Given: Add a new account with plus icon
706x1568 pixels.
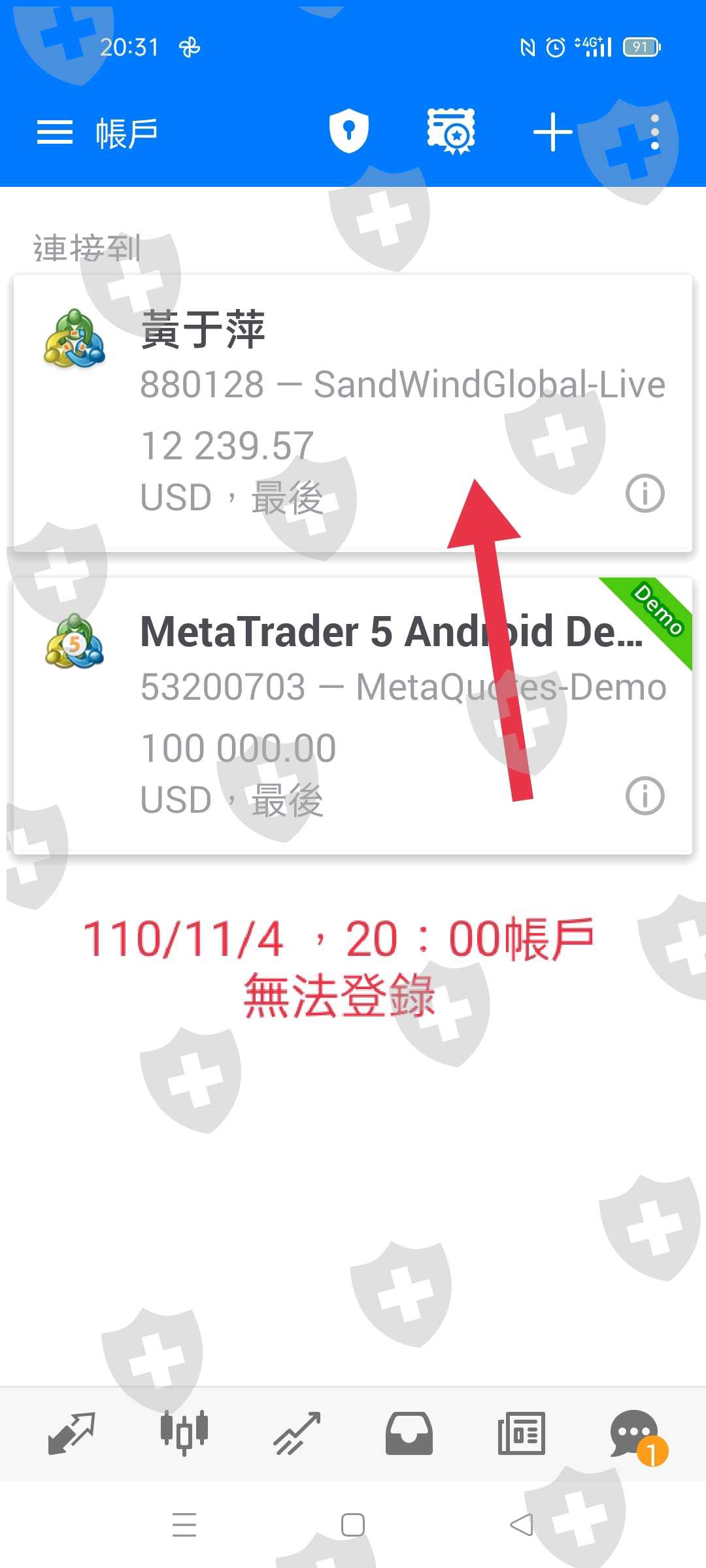Looking at the screenshot, I should point(552,132).
